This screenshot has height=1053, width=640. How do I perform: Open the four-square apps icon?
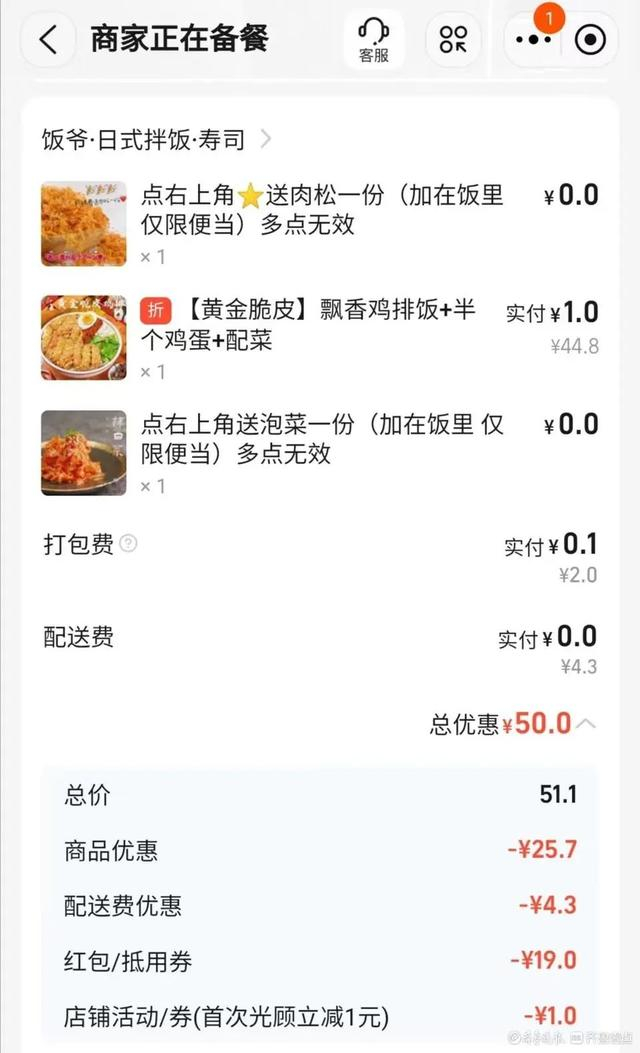pos(453,40)
